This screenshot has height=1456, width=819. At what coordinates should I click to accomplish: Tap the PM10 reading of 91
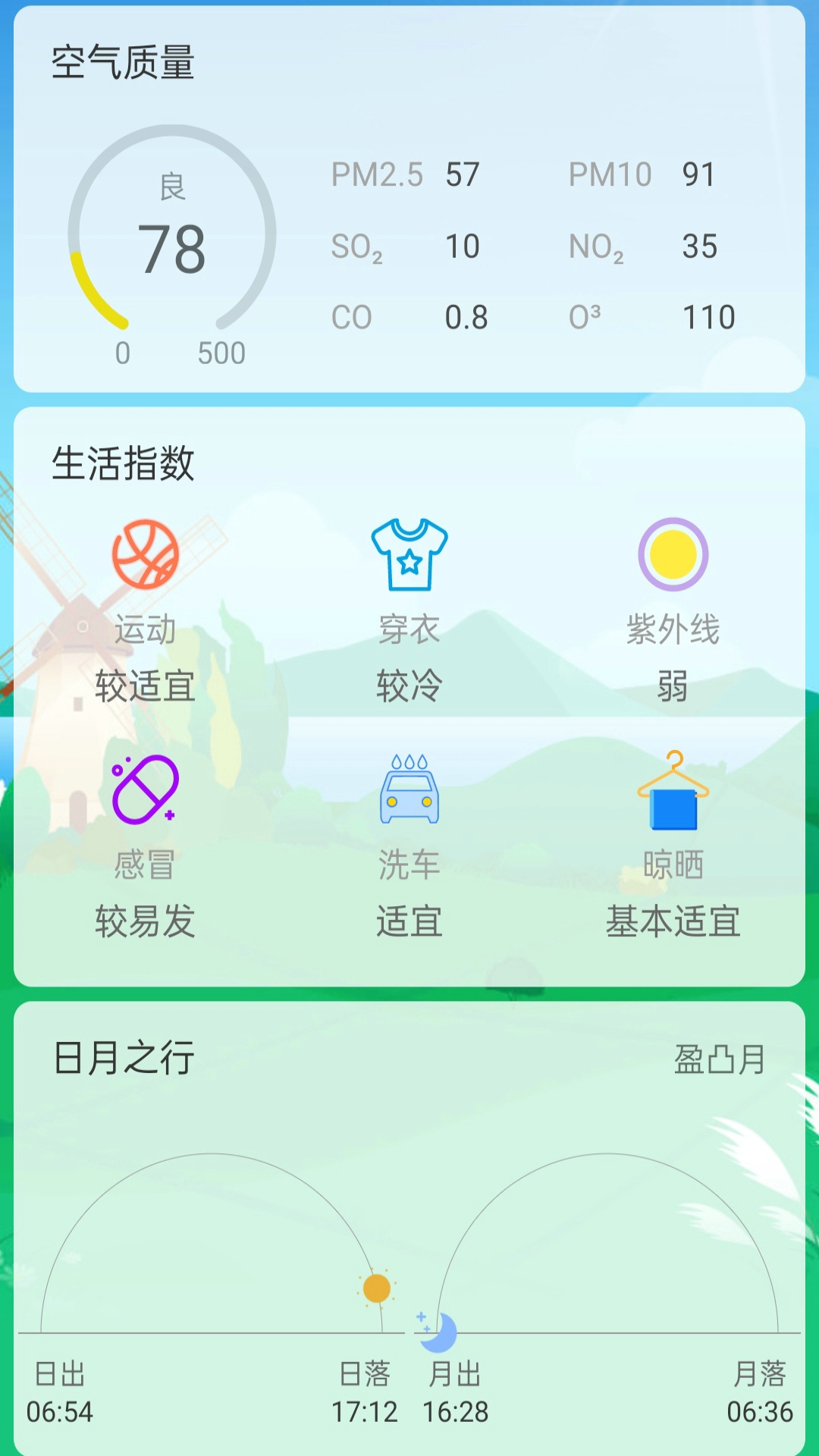[x=698, y=174]
